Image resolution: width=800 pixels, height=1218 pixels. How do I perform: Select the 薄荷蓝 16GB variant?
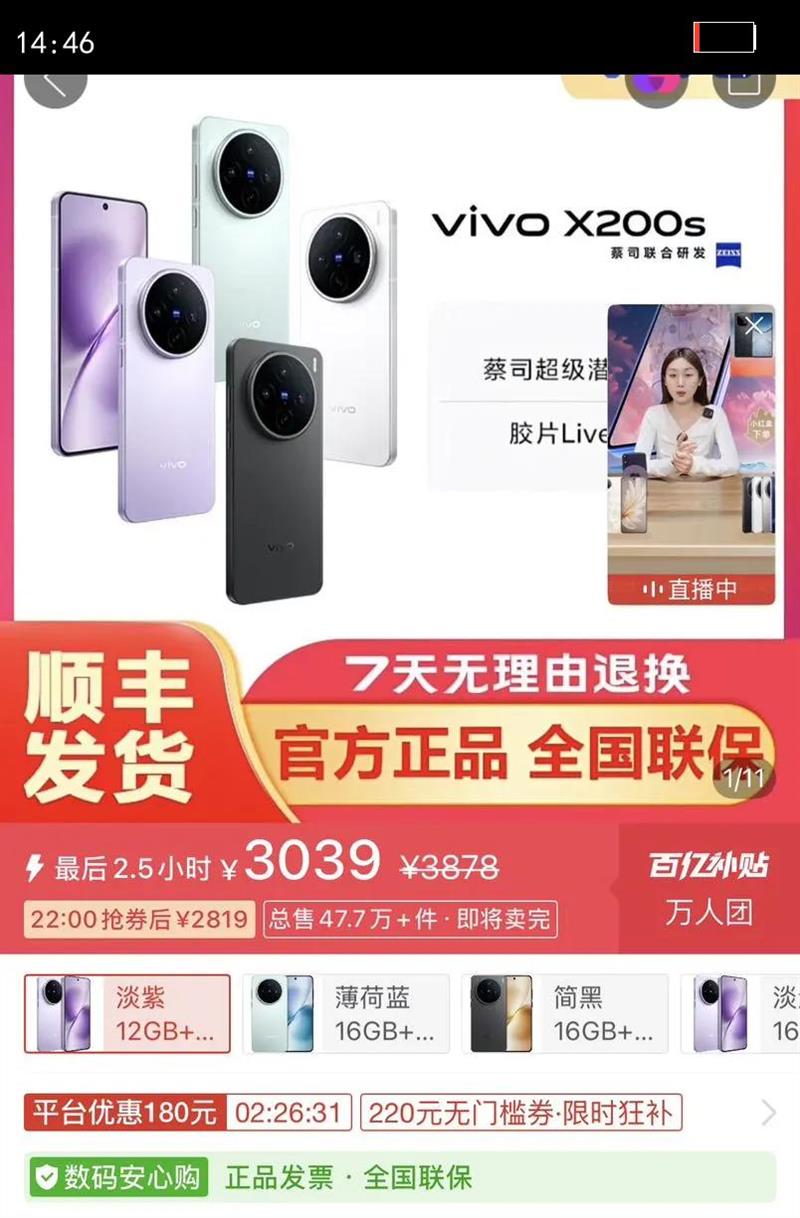345,1014
